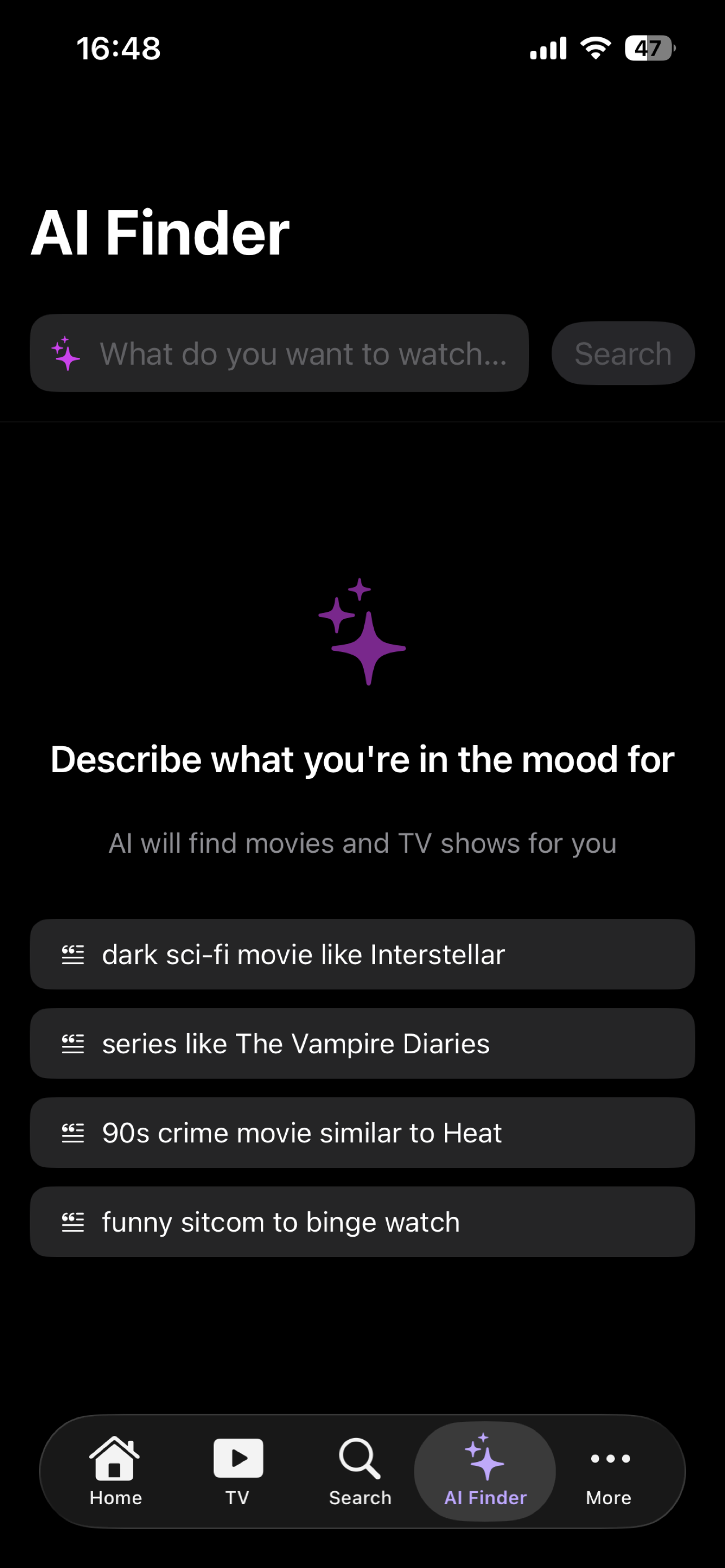Pick '90s crime movie similar to Heat'

[362, 1132]
